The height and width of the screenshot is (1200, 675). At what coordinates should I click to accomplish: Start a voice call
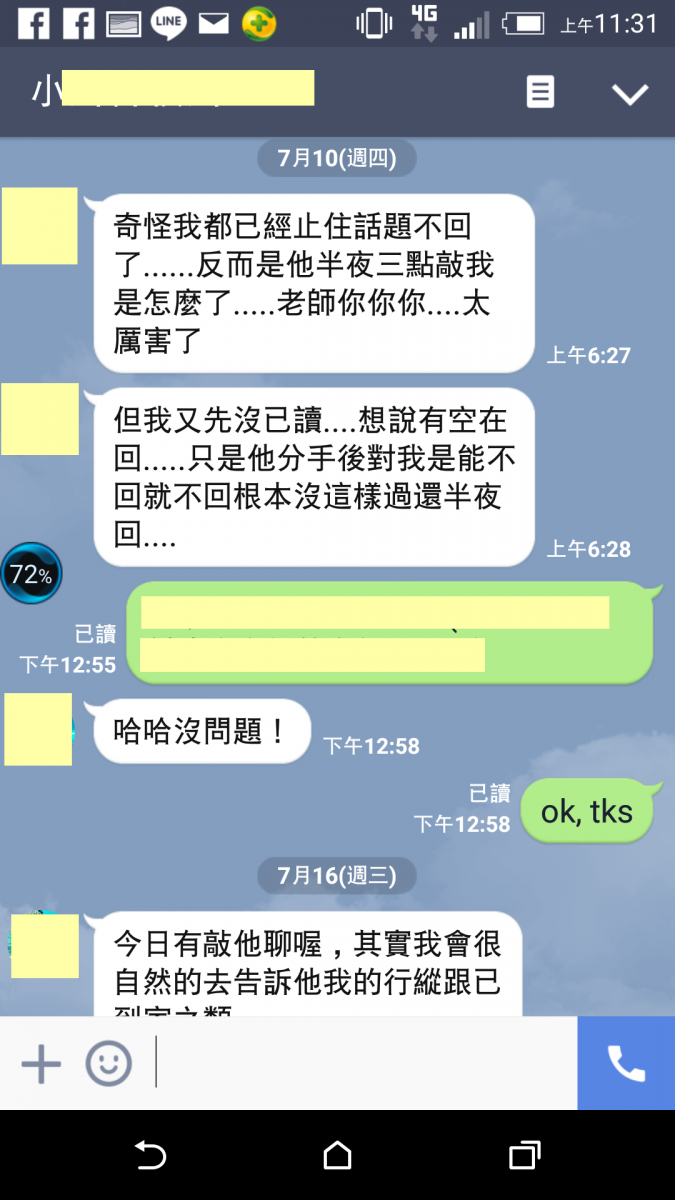(626, 1063)
